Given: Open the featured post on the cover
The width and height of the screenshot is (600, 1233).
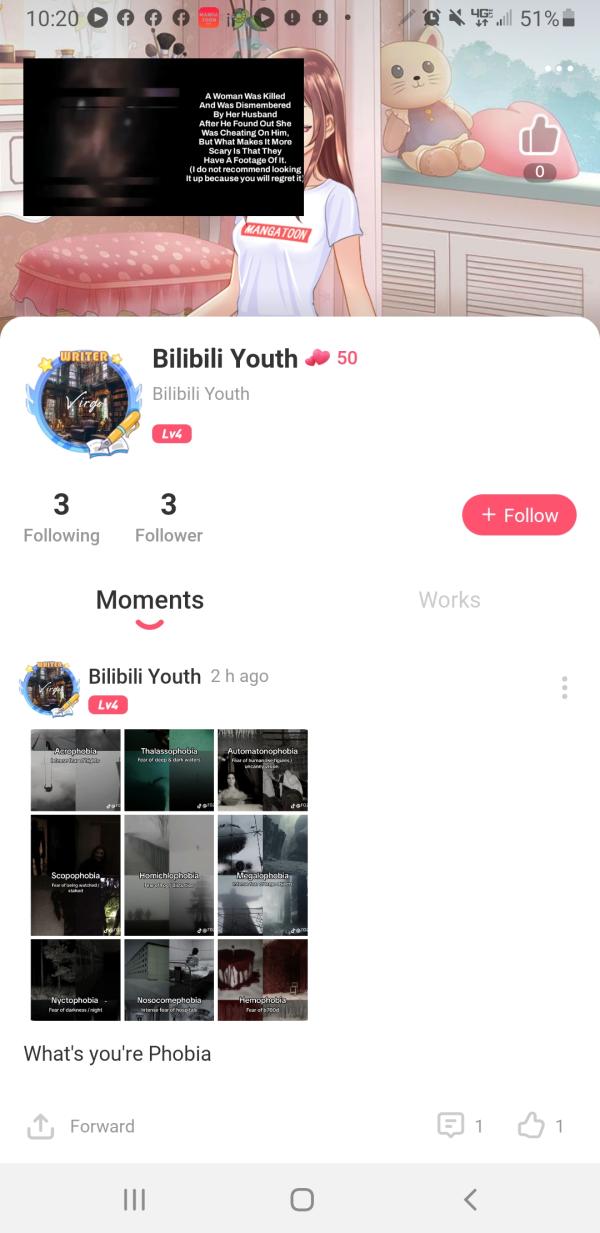Looking at the screenshot, I should click(x=163, y=137).
